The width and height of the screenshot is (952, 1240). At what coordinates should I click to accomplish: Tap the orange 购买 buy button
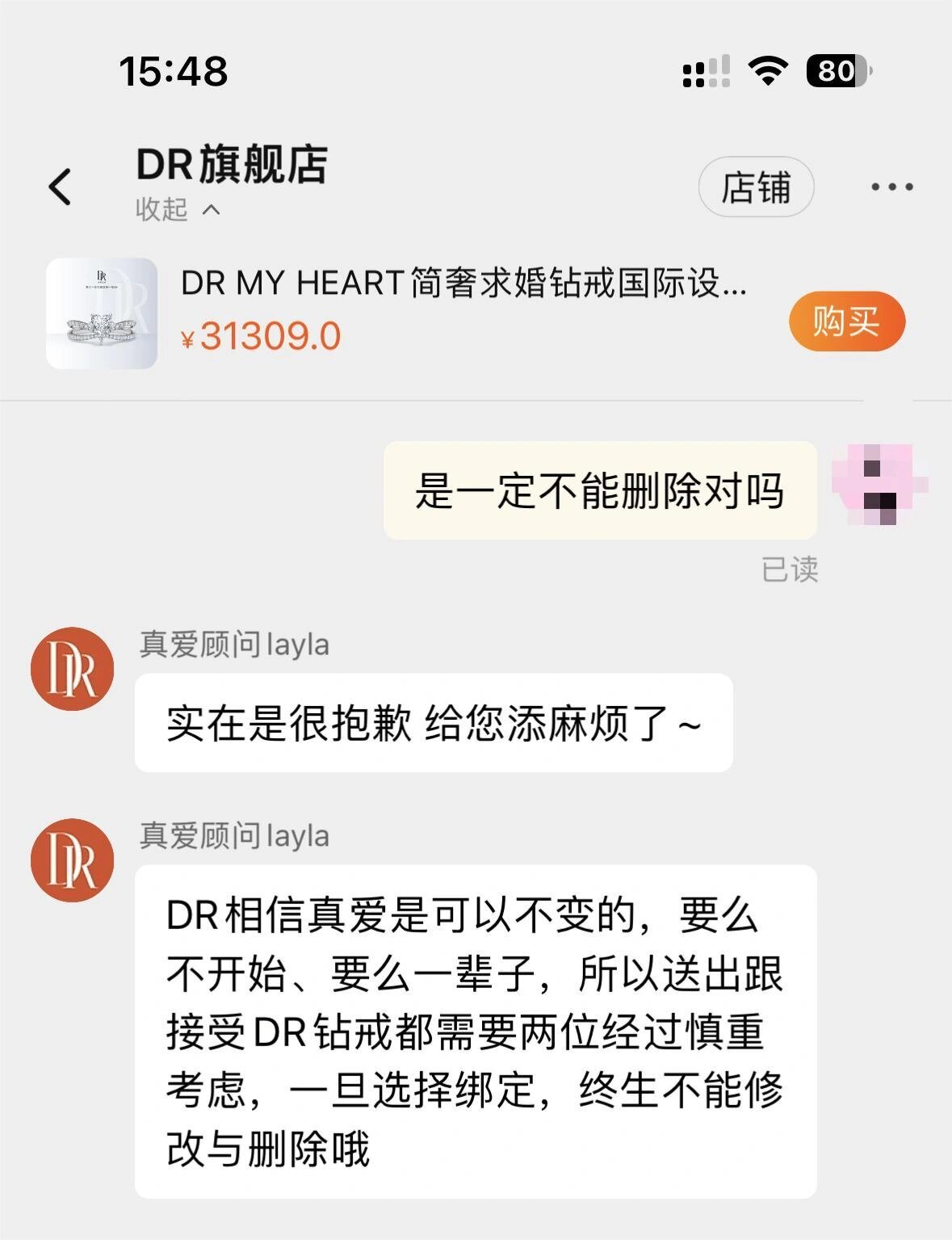pos(846,320)
